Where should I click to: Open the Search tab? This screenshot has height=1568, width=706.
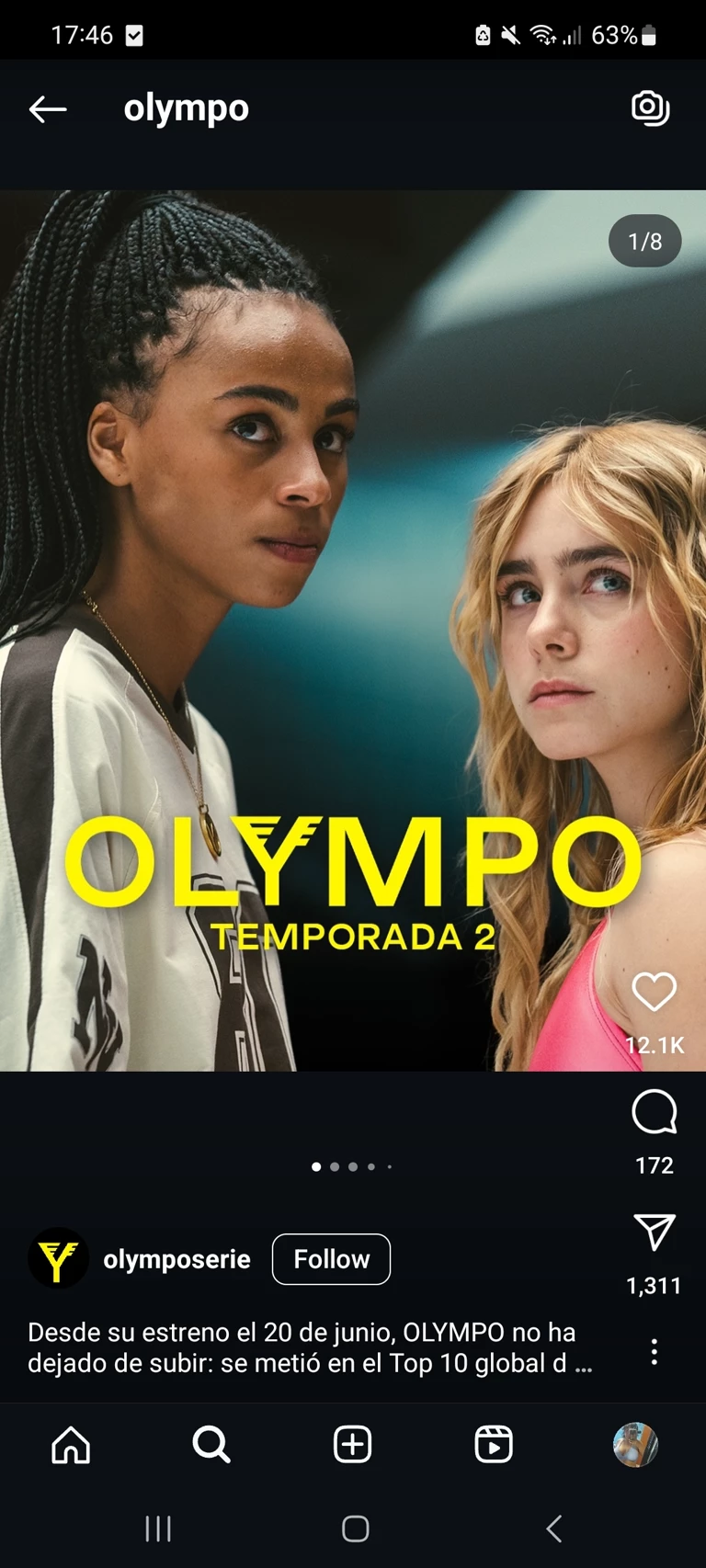[211, 1445]
